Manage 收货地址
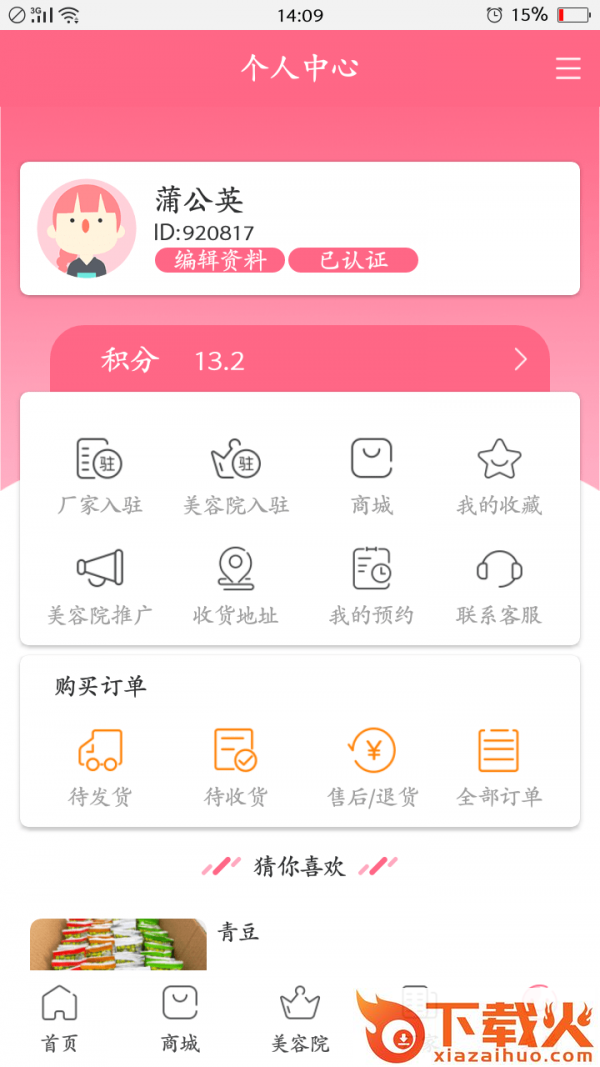Viewport: 600px width, 1067px height. [236, 586]
